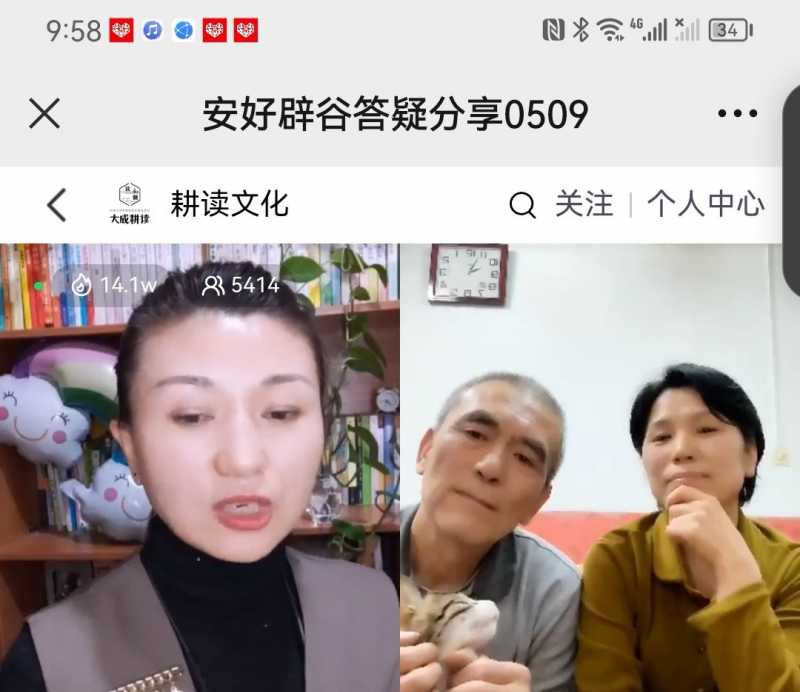Follow the channel via 关注
The image size is (800, 692).
pyautogui.click(x=584, y=205)
